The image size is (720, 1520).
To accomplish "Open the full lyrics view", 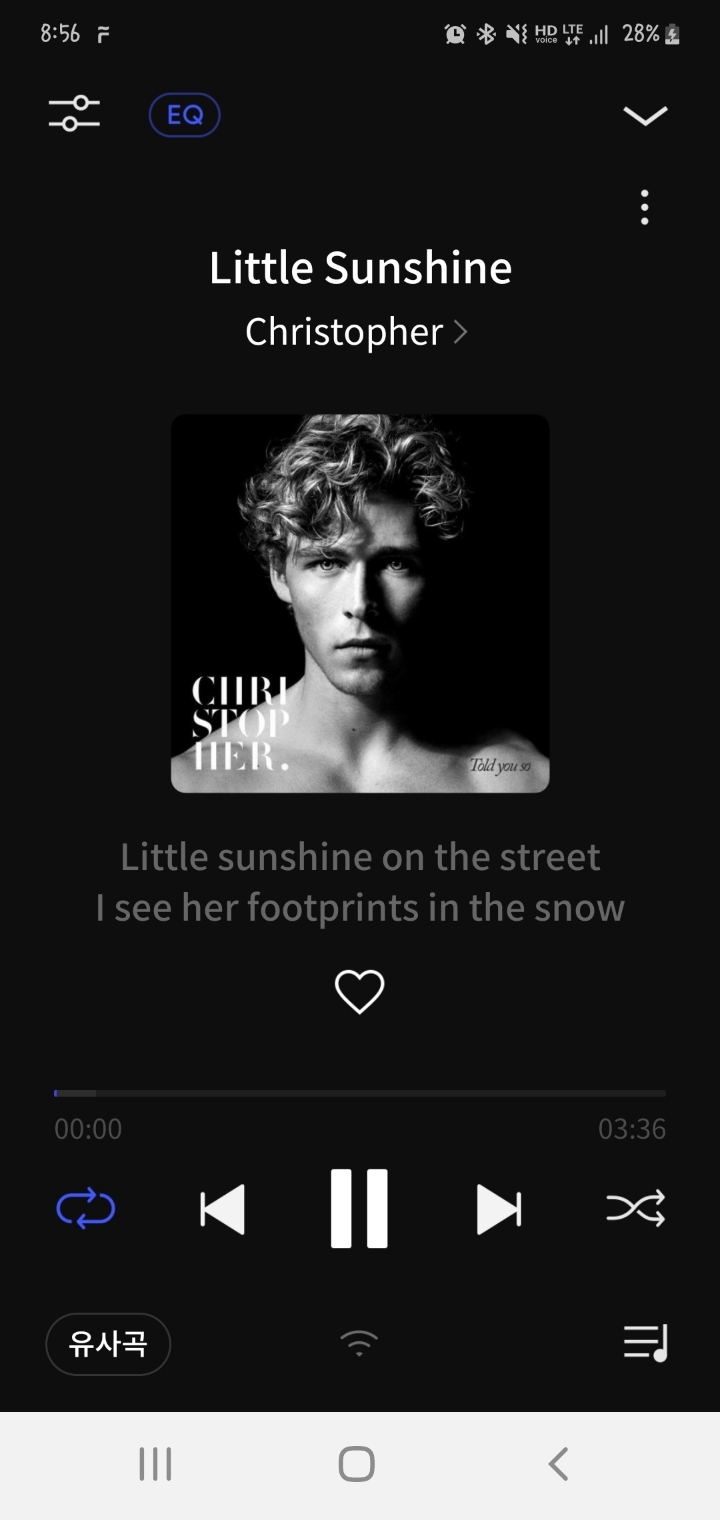I will [x=360, y=882].
